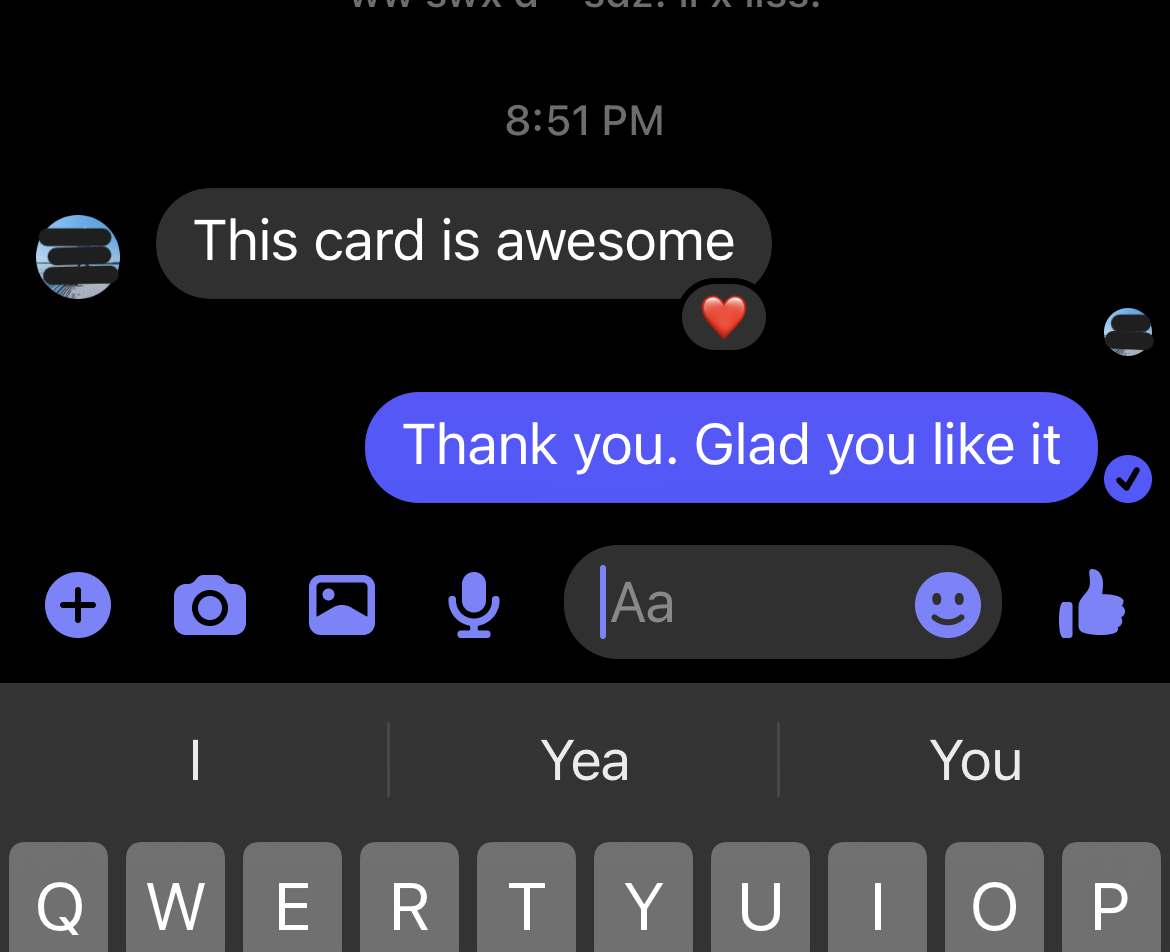
Task: Tap the heart reaction on "This card is awesome"
Action: [x=724, y=318]
